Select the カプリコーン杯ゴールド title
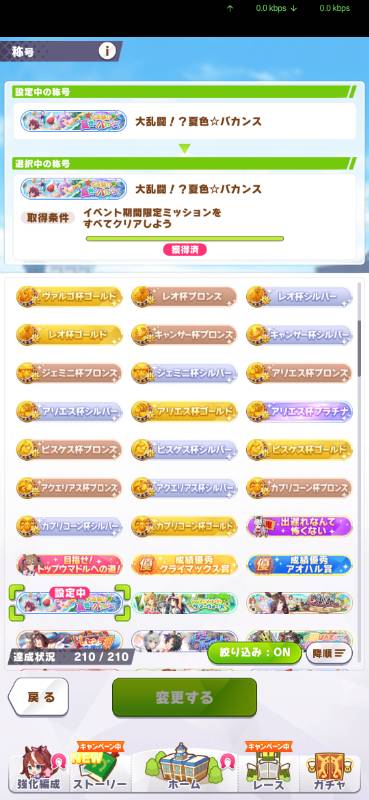This screenshot has width=369, height=800. (184, 526)
